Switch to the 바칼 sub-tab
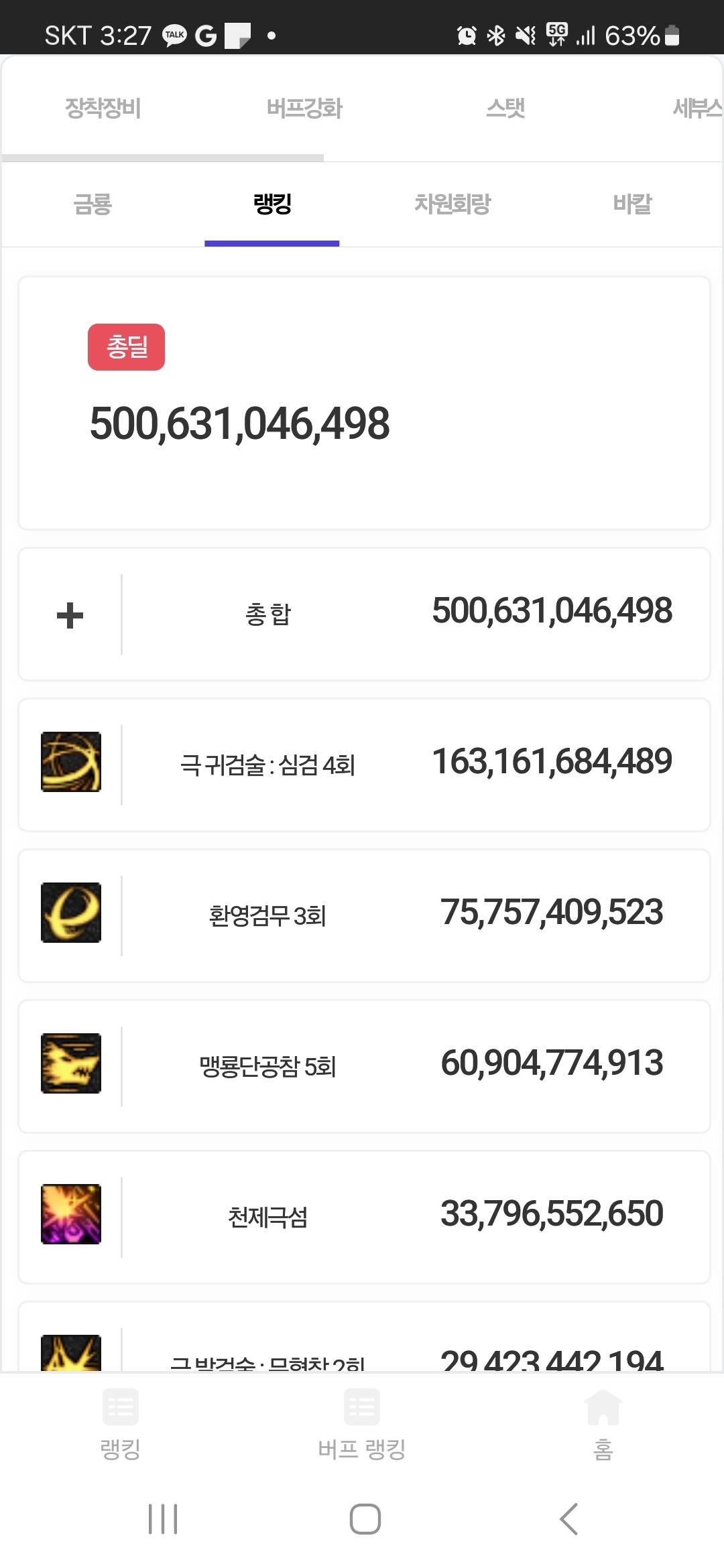724x1568 pixels. click(632, 204)
